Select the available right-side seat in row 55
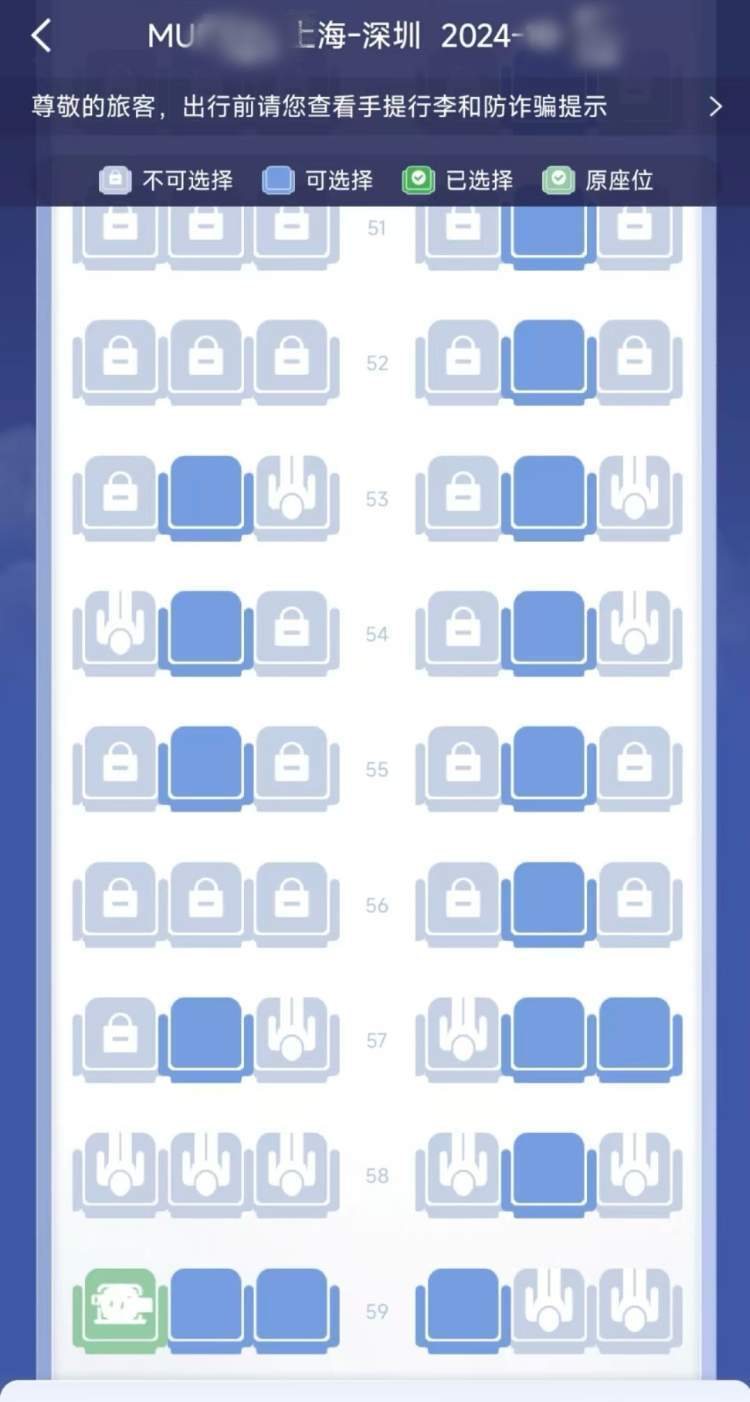The width and height of the screenshot is (750, 1402). click(549, 767)
